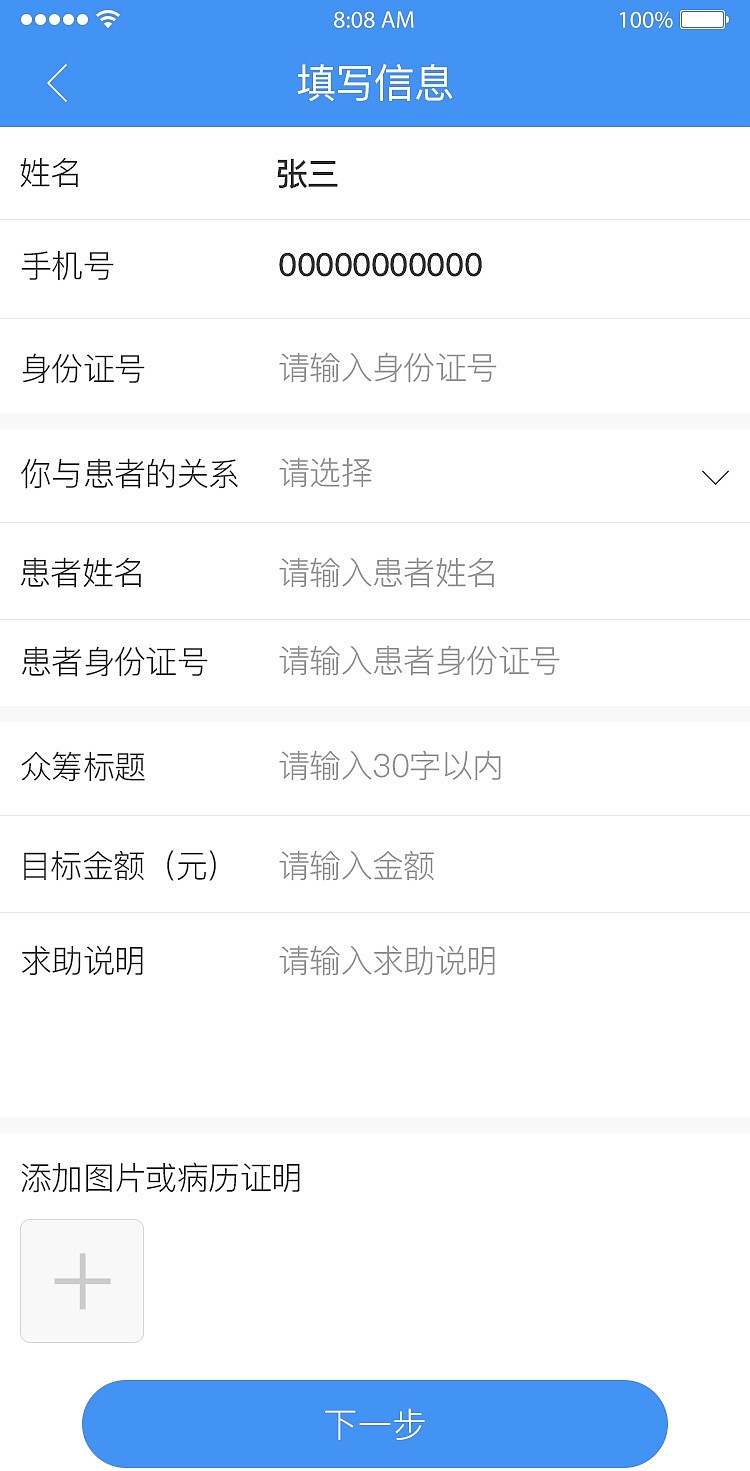Tap the 8:08 AM clock display
The width and height of the screenshot is (750, 1471).
tap(375, 19)
